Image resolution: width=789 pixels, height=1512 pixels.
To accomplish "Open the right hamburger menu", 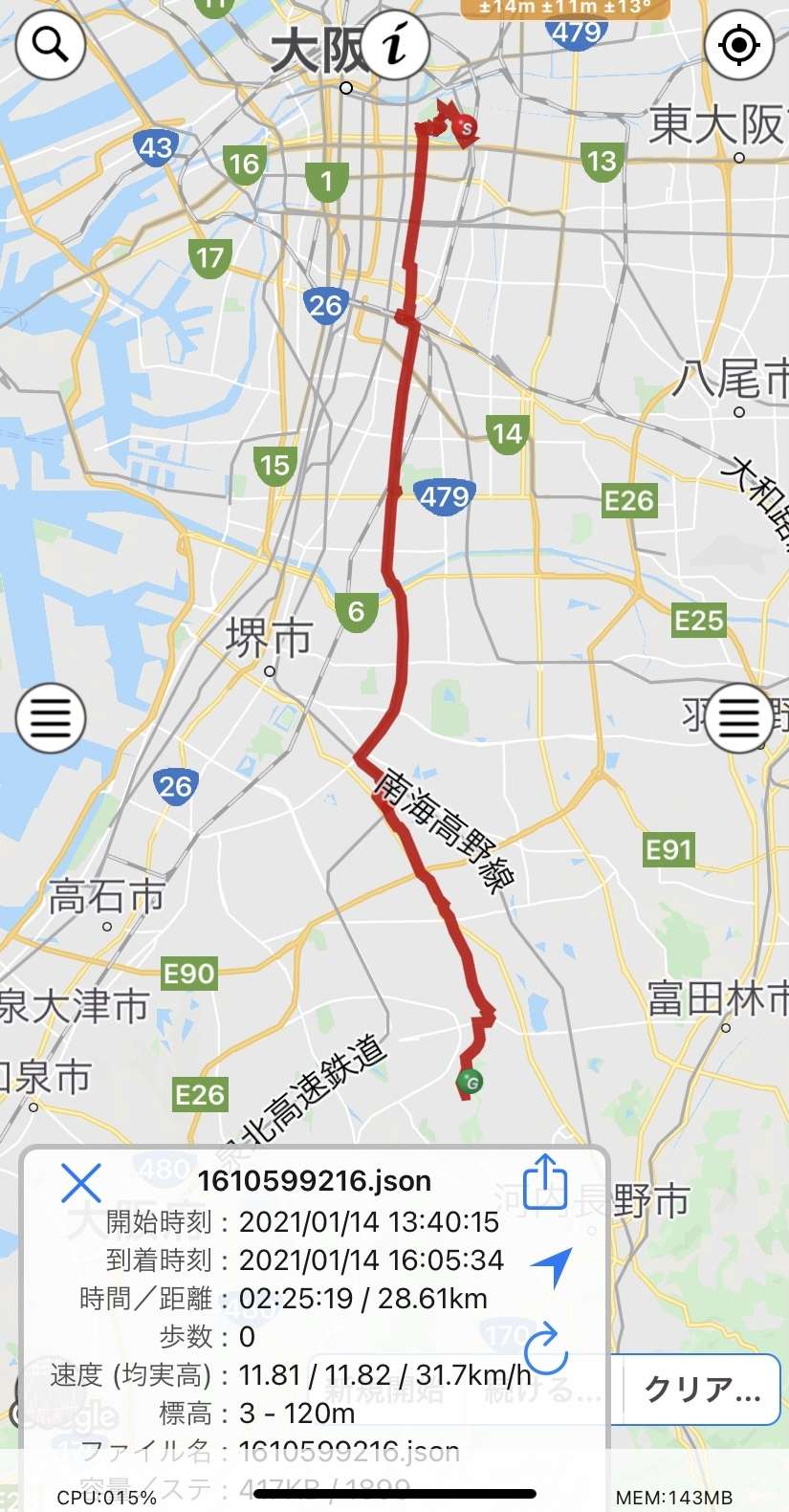I will coord(739,718).
